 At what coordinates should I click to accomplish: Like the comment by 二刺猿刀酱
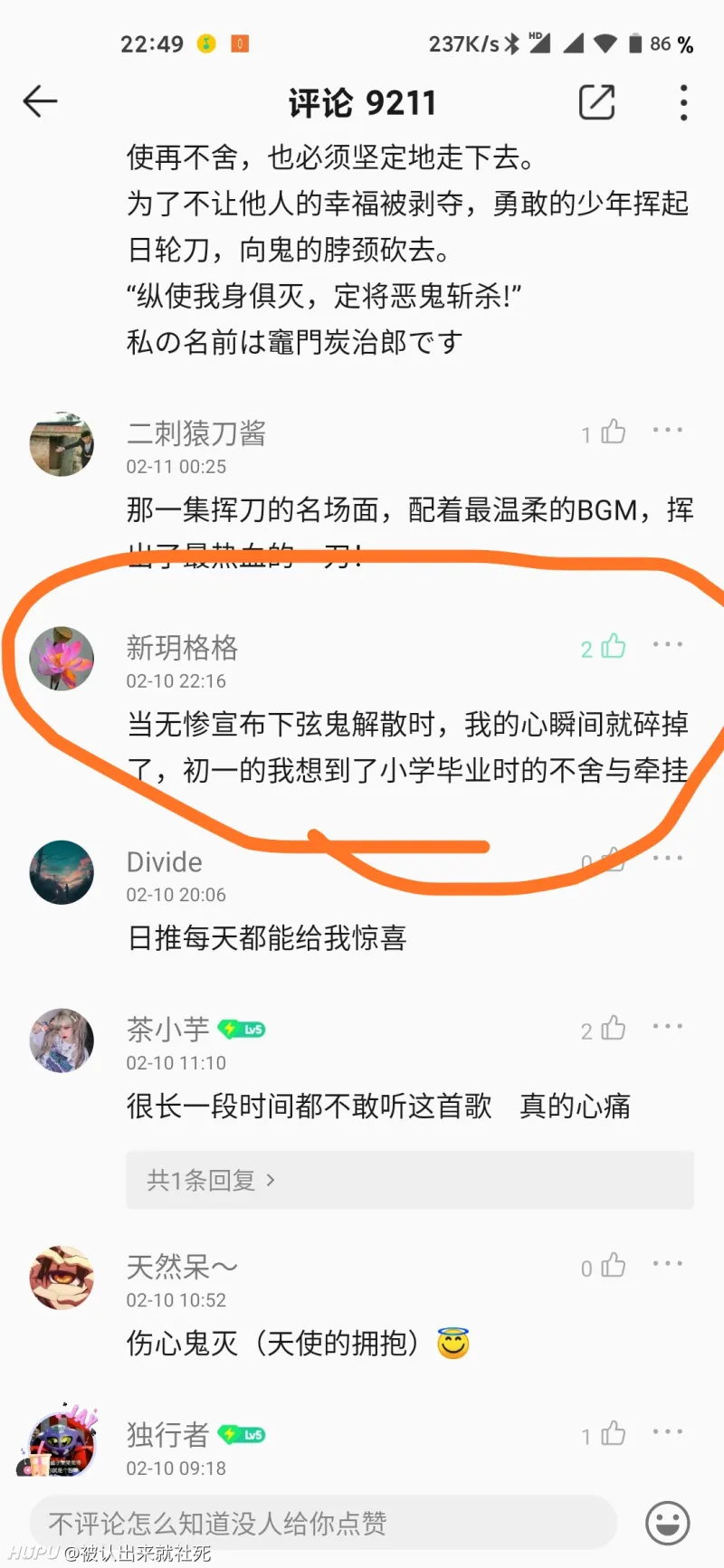coord(613,432)
